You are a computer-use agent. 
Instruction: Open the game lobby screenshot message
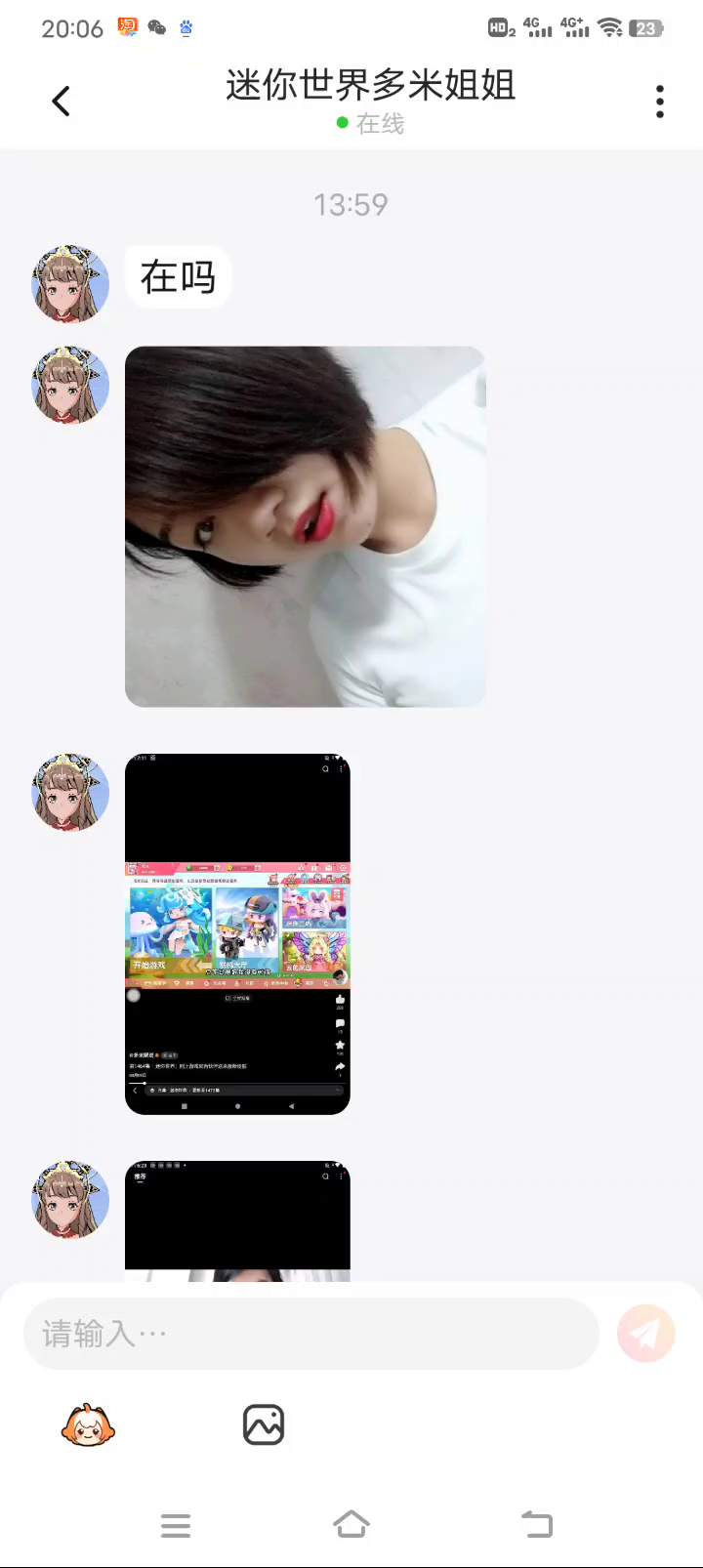[237, 933]
